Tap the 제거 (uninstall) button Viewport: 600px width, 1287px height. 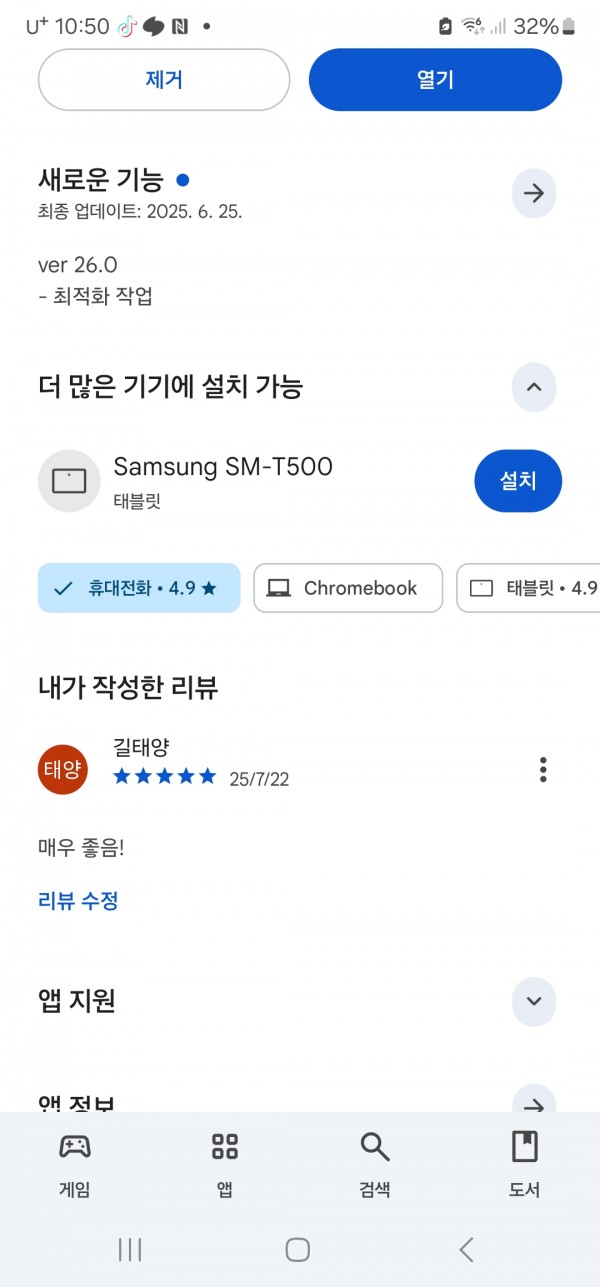pos(164,80)
